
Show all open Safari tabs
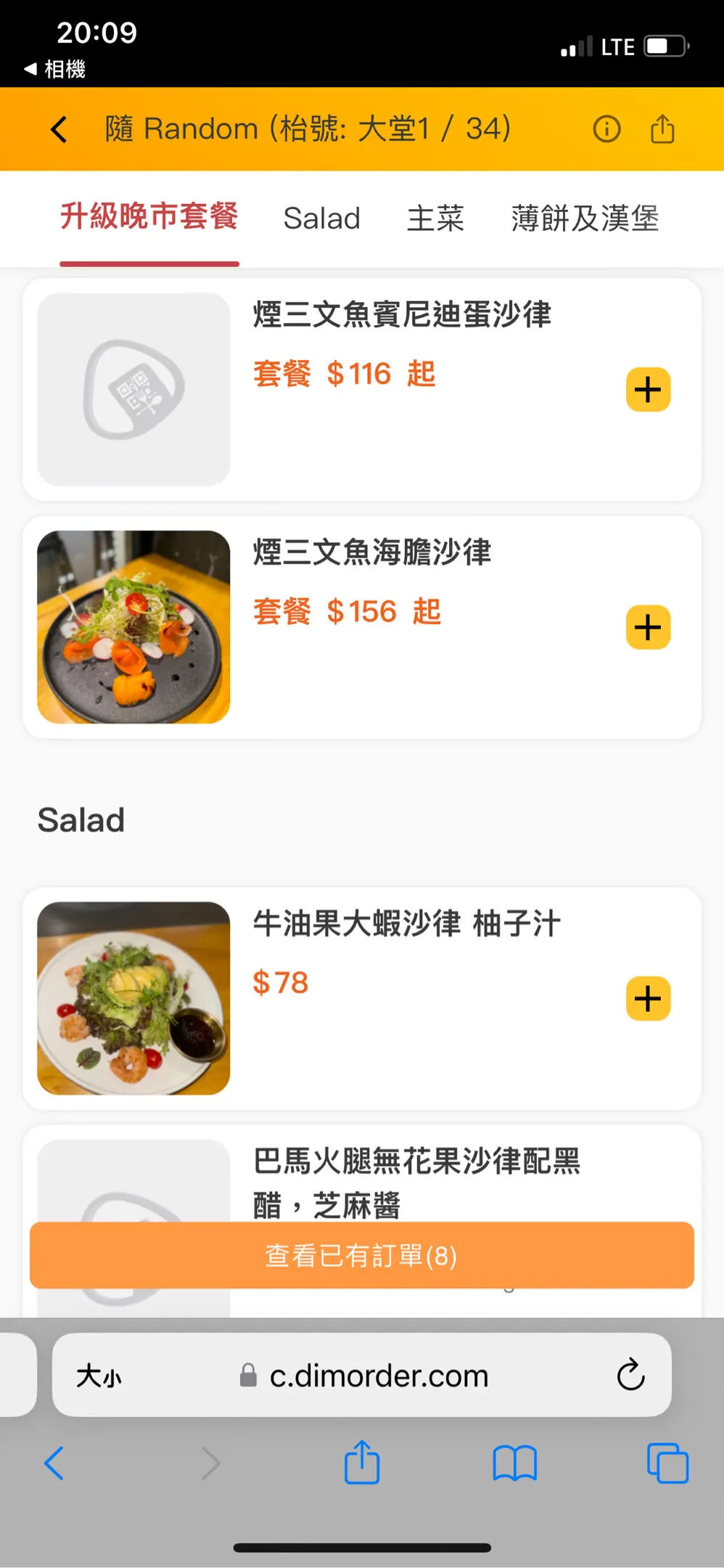[x=667, y=1463]
